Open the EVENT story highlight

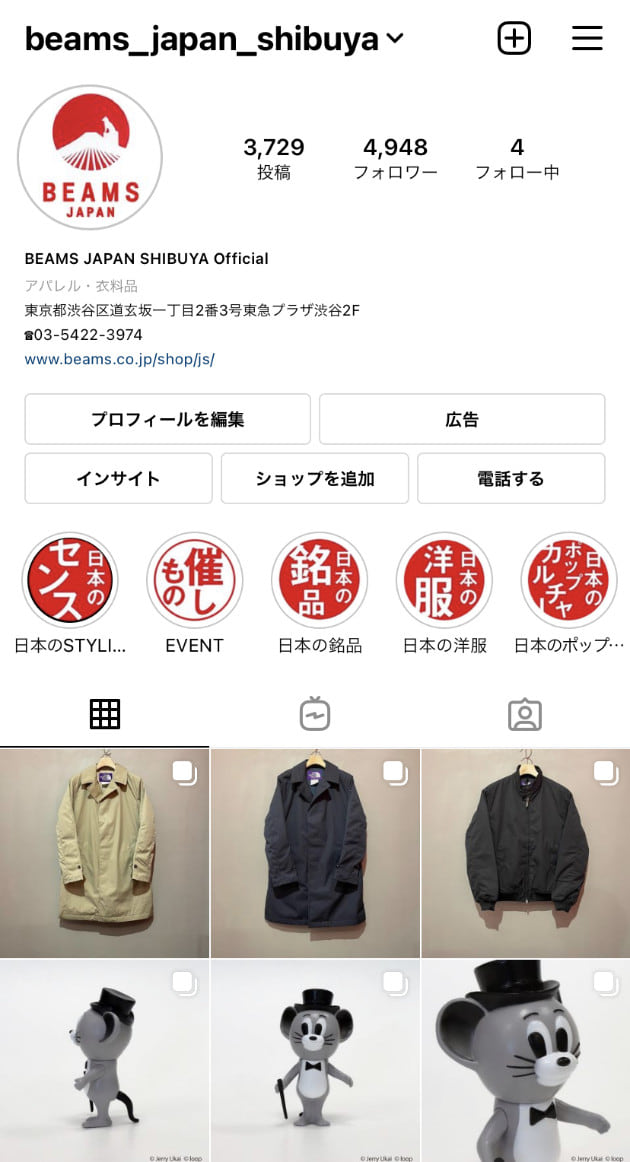click(195, 580)
